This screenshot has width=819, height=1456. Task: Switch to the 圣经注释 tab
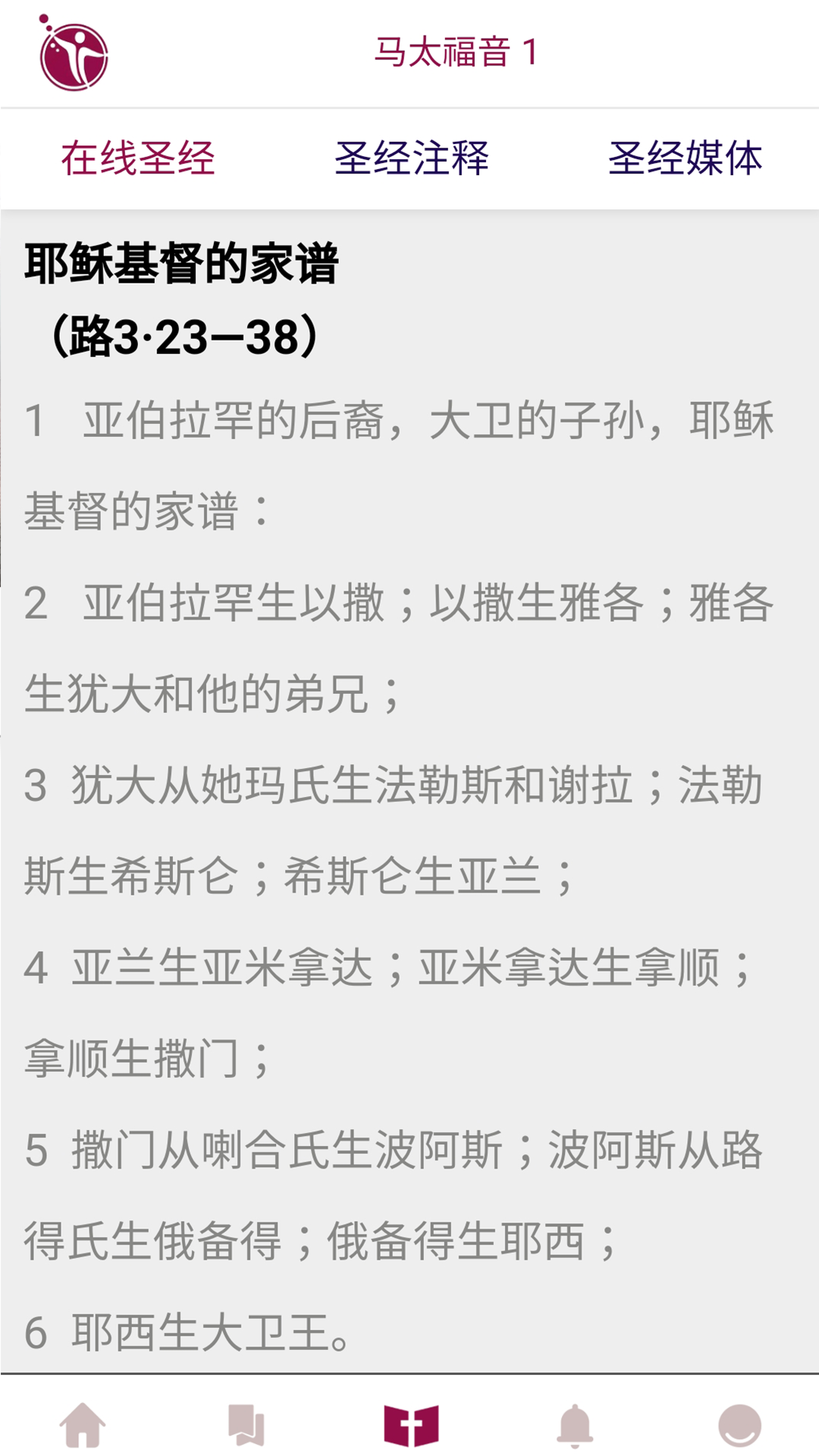pyautogui.click(x=412, y=158)
